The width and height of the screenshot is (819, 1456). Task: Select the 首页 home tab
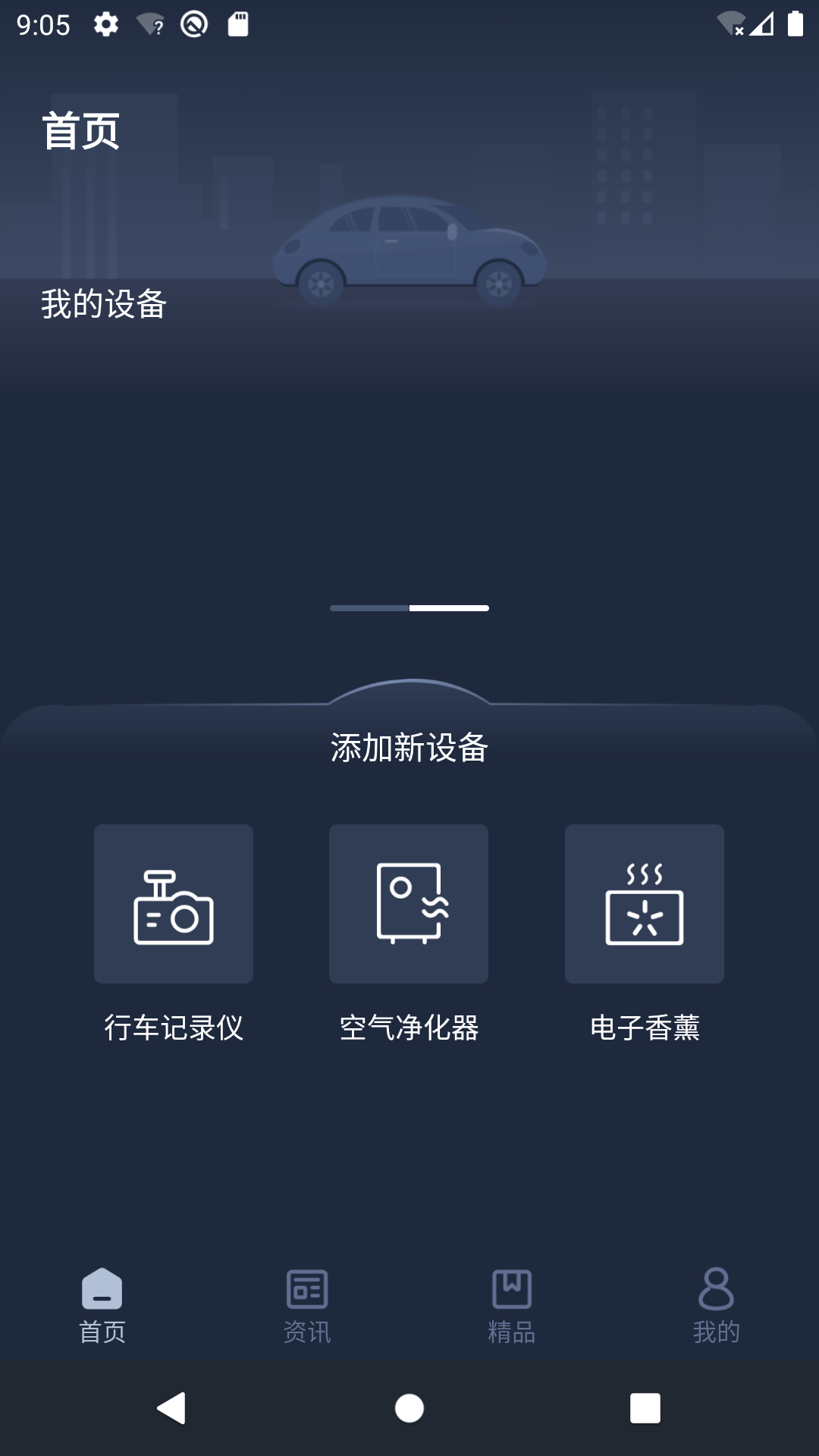tap(102, 1306)
